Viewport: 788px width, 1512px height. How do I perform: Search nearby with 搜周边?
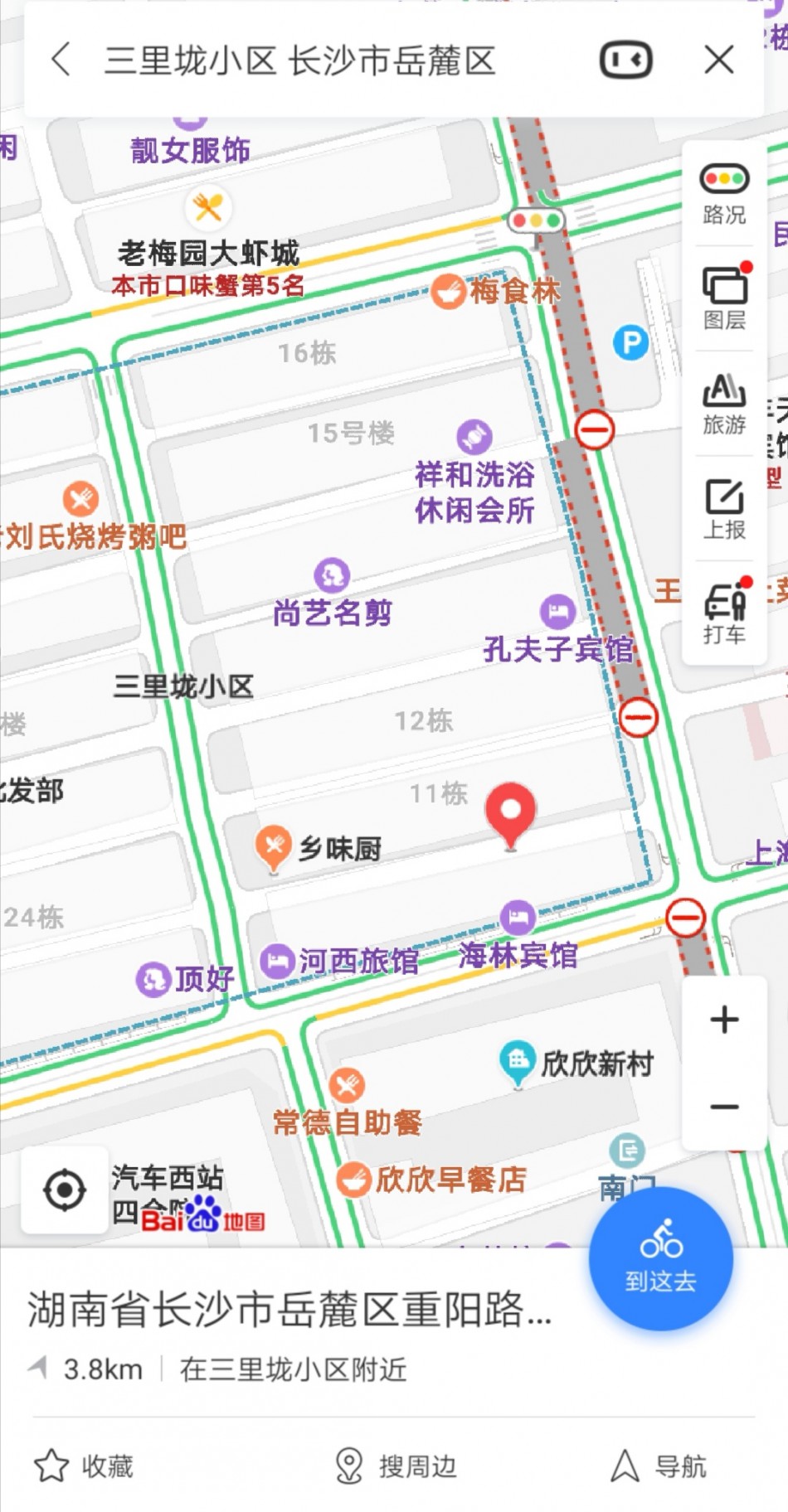(396, 1466)
